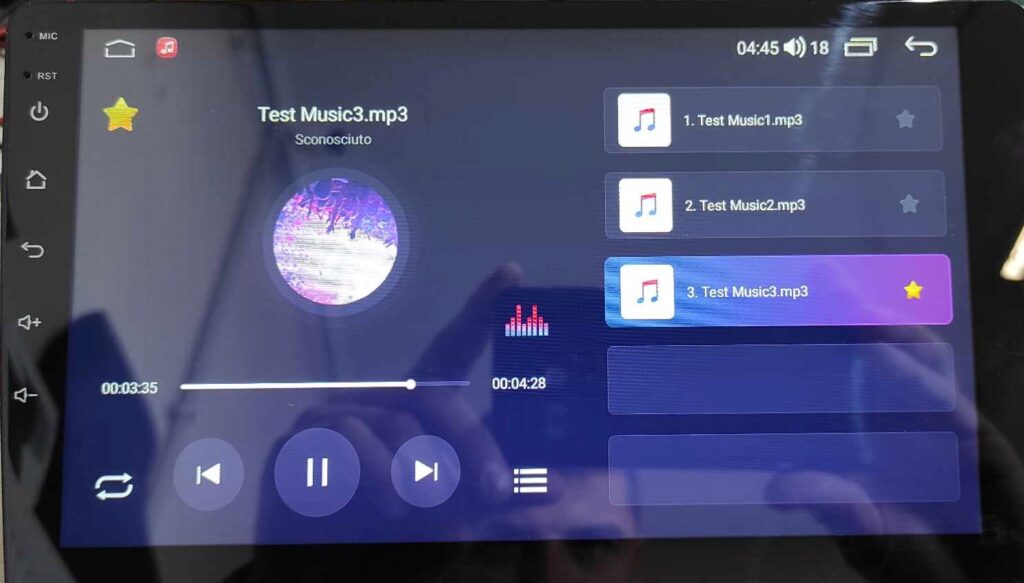Unfavorite the current song with the large star

point(120,115)
